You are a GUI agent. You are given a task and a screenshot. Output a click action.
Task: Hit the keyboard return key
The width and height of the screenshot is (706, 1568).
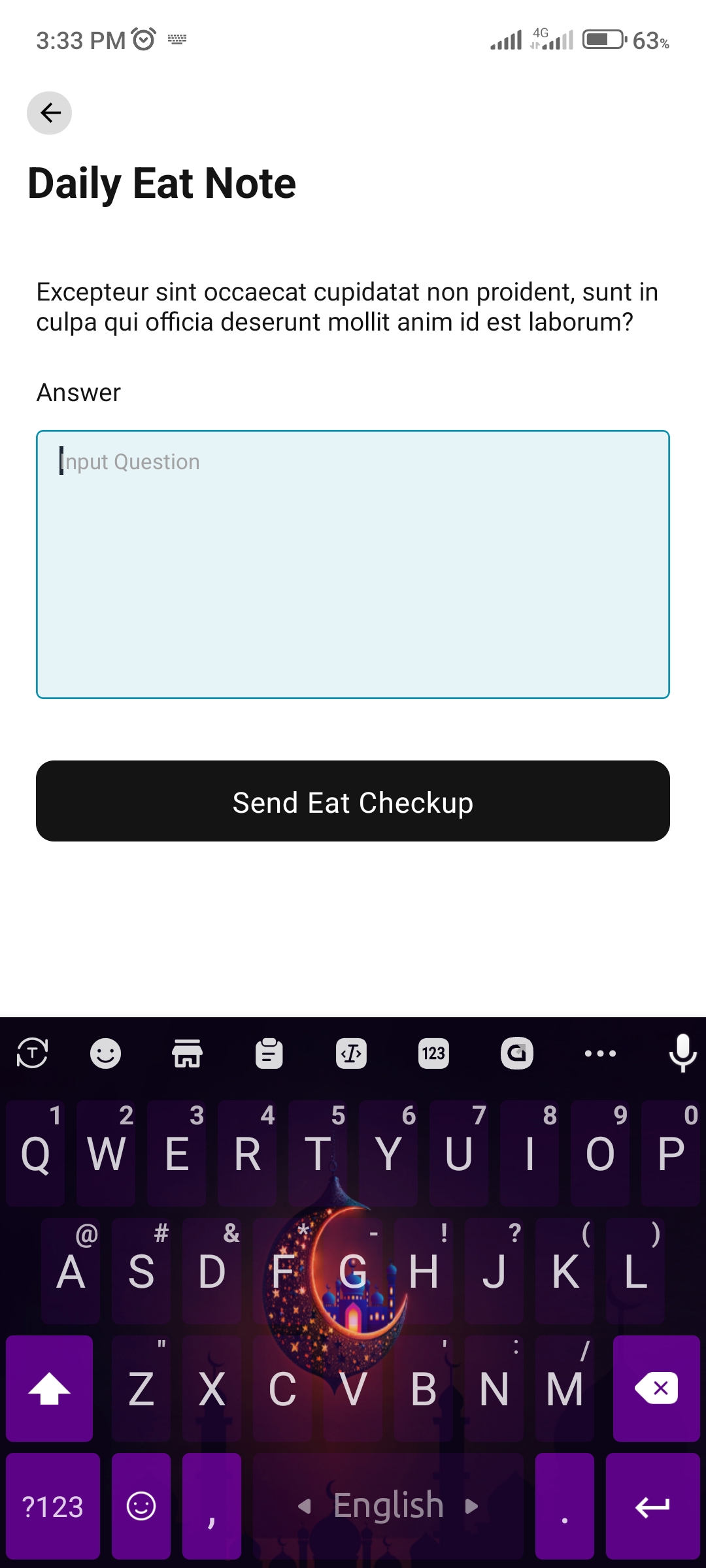[x=652, y=1507]
